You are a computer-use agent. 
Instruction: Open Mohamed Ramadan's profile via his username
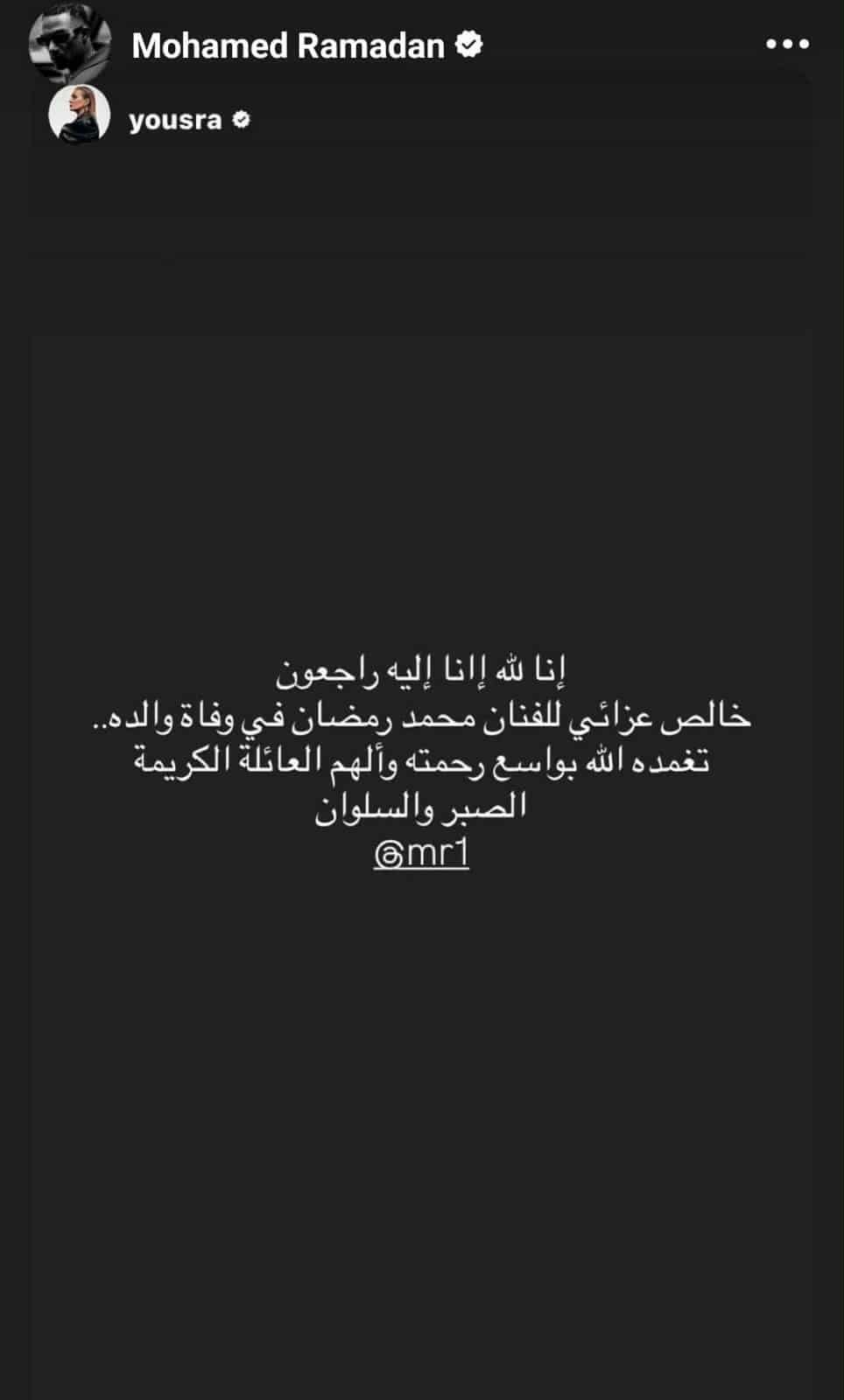pyautogui.click(x=293, y=45)
